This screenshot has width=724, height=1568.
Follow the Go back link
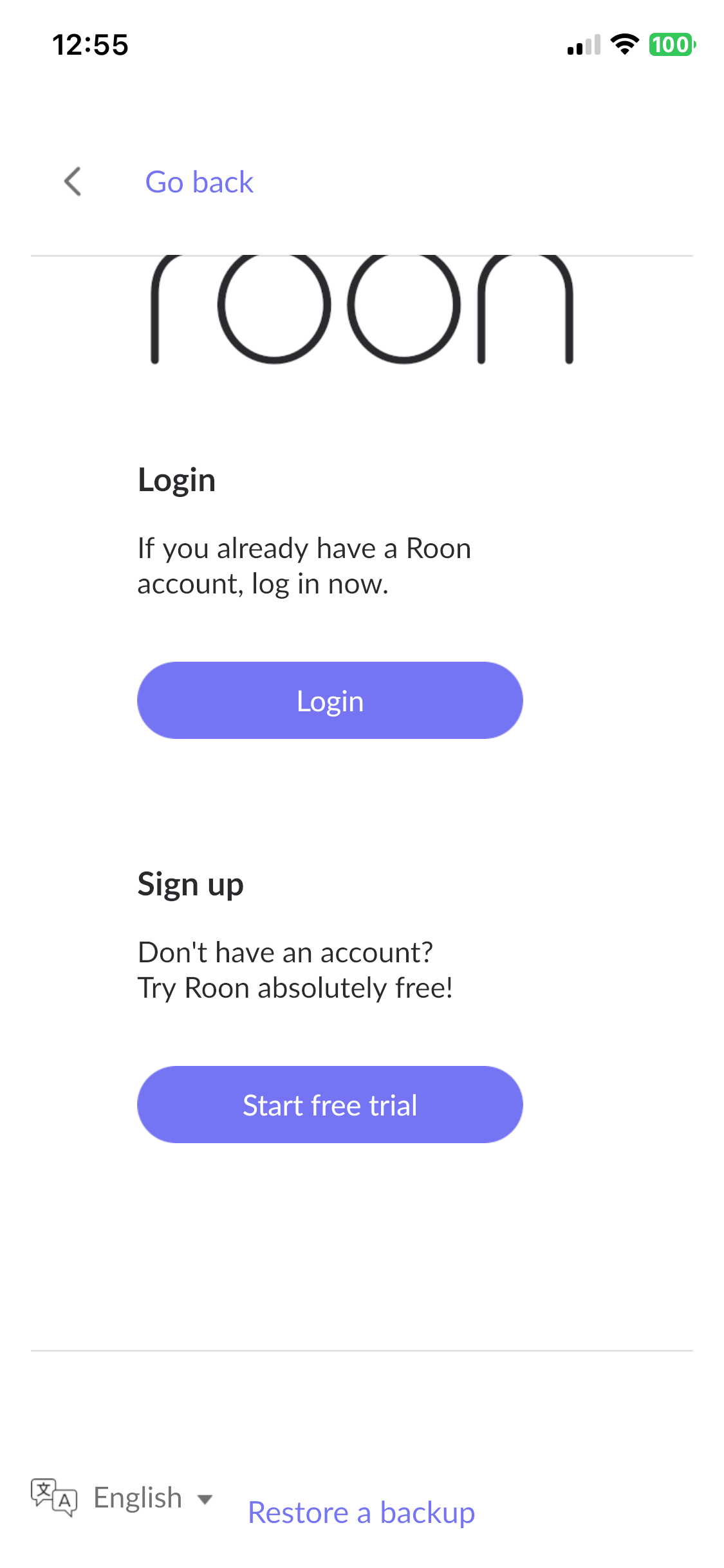[199, 182]
